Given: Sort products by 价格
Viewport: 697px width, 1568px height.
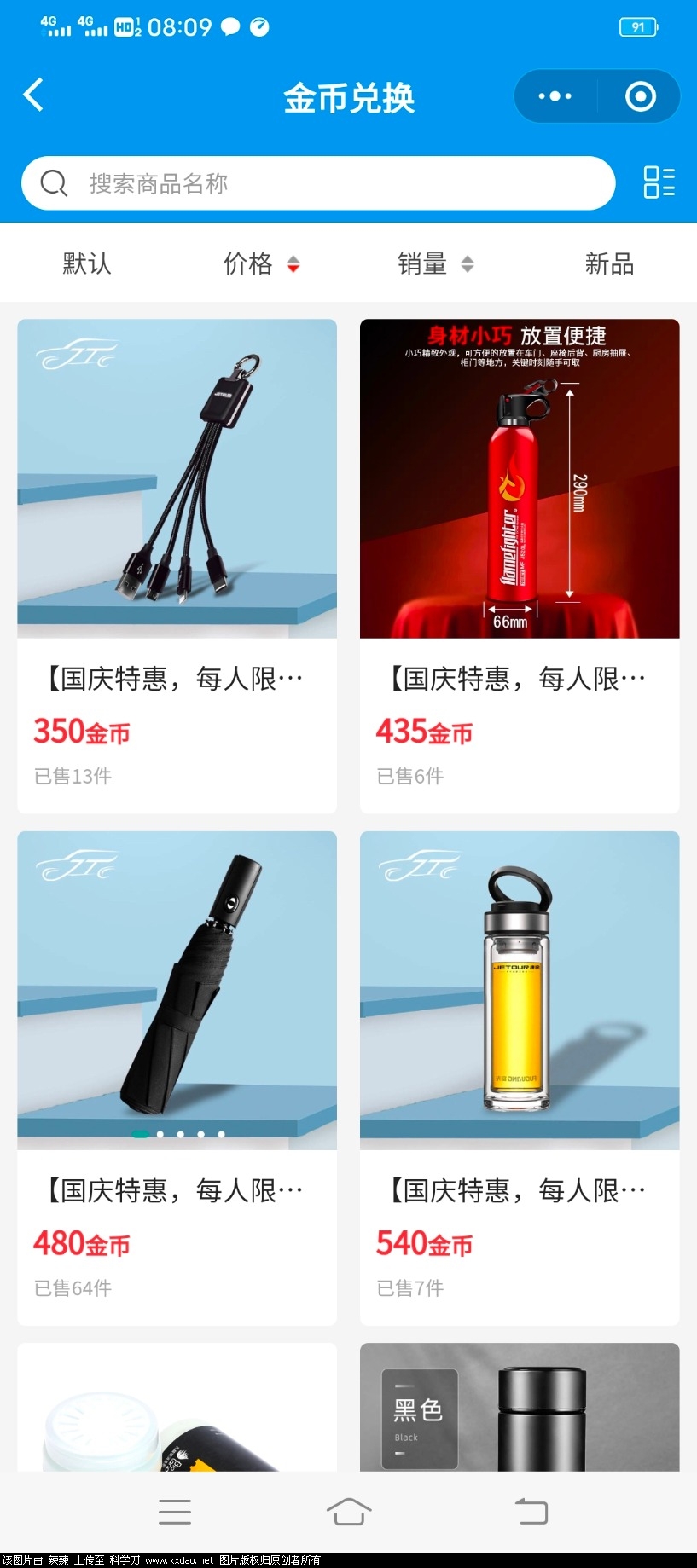Looking at the screenshot, I should (260, 263).
